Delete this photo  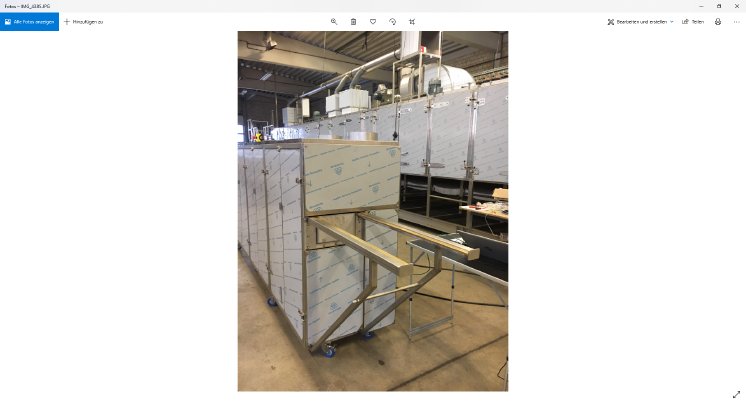[353, 21]
